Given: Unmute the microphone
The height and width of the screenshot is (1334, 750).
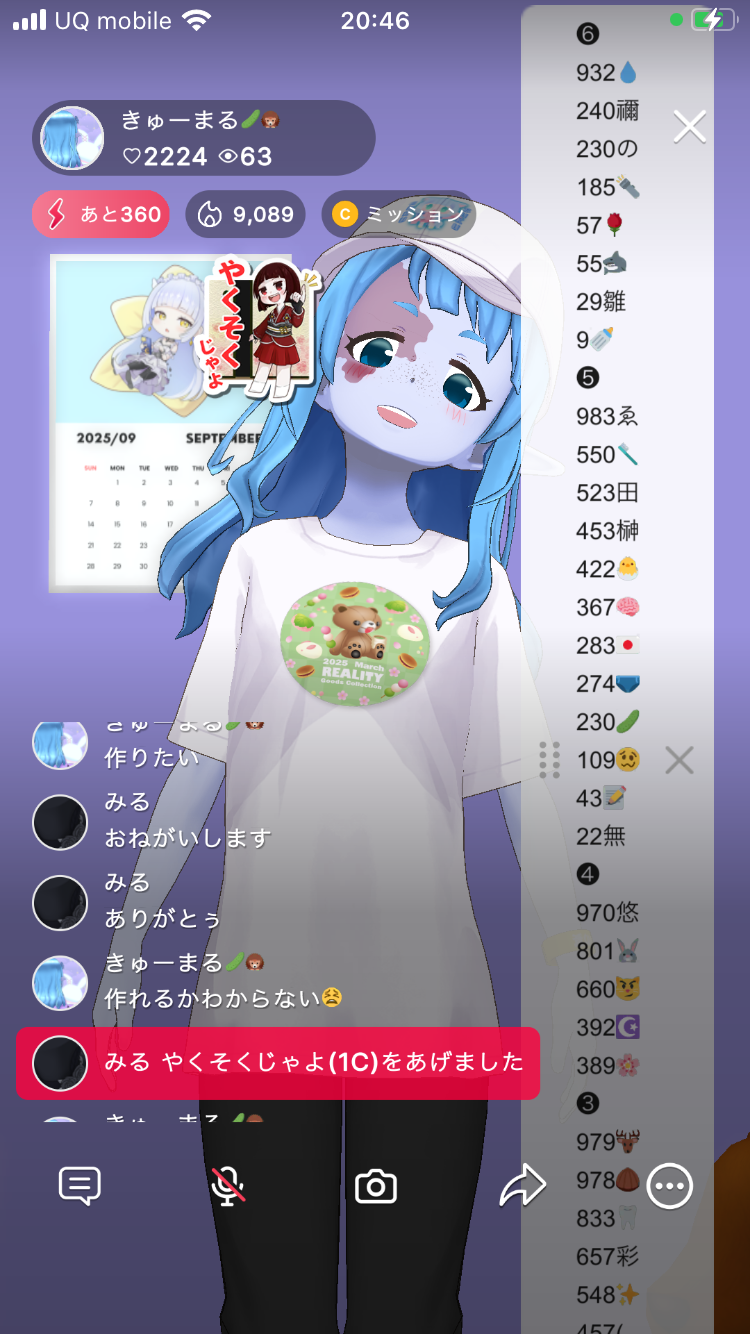Looking at the screenshot, I should pyautogui.click(x=228, y=1186).
